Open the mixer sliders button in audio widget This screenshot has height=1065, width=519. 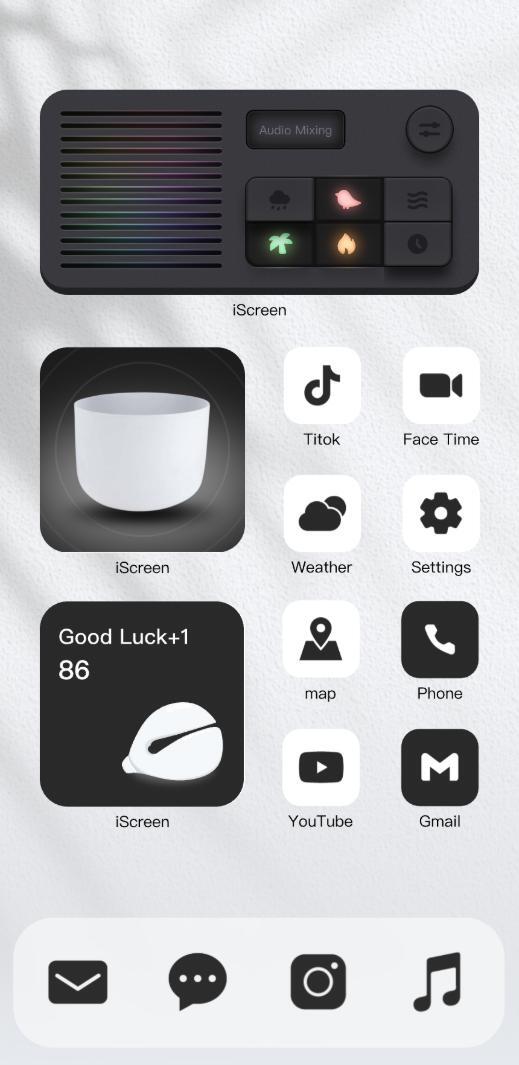[429, 130]
